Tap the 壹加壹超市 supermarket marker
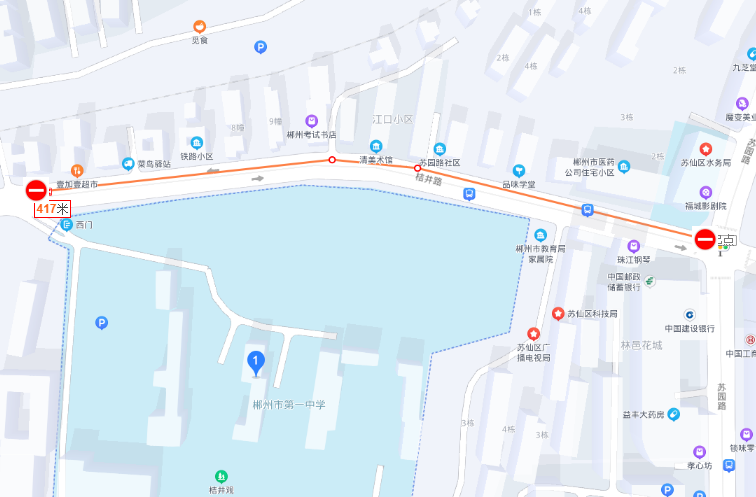Viewport: 756px width, 497px height. pyautogui.click(x=76, y=171)
